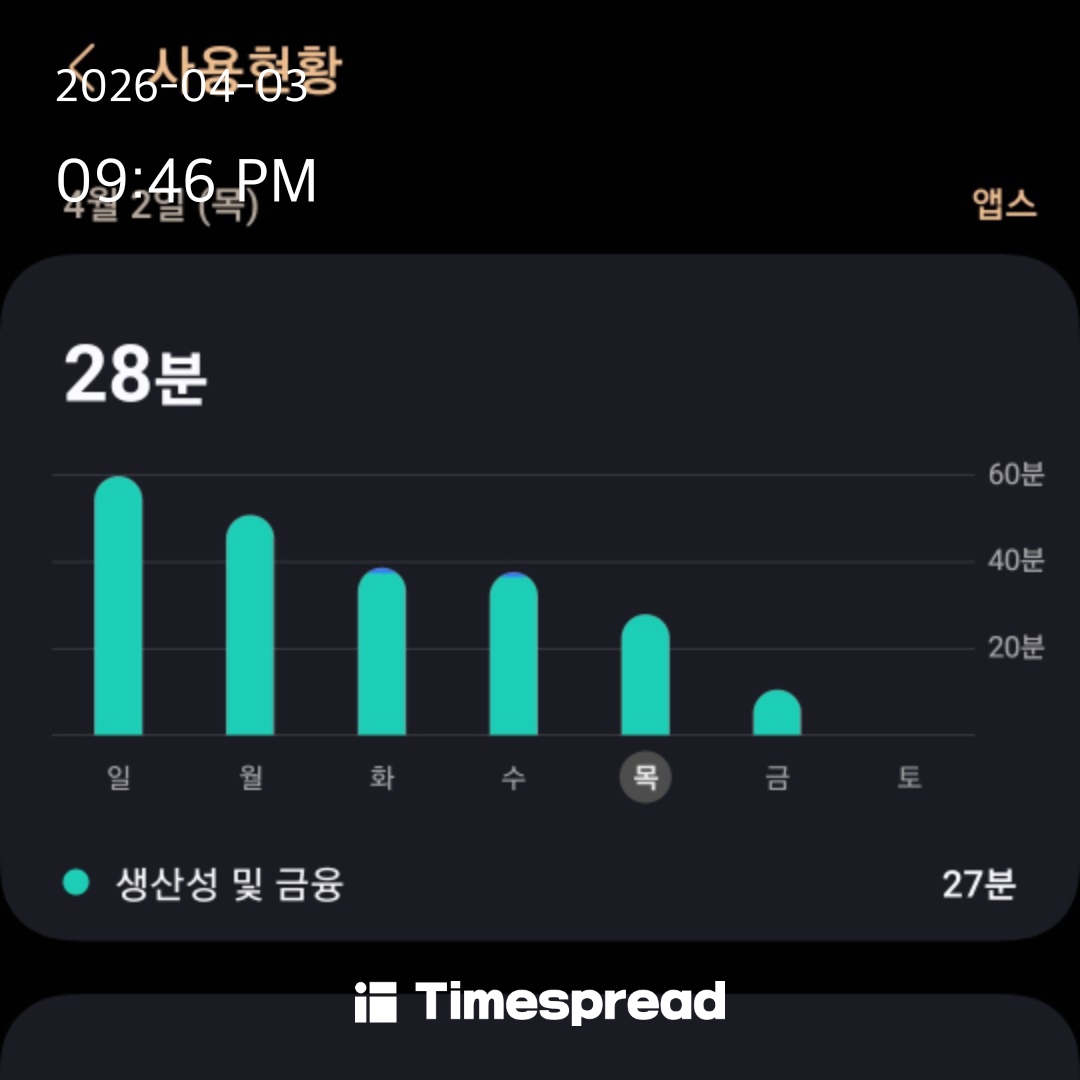Select the 일 bar in chart

click(x=118, y=607)
